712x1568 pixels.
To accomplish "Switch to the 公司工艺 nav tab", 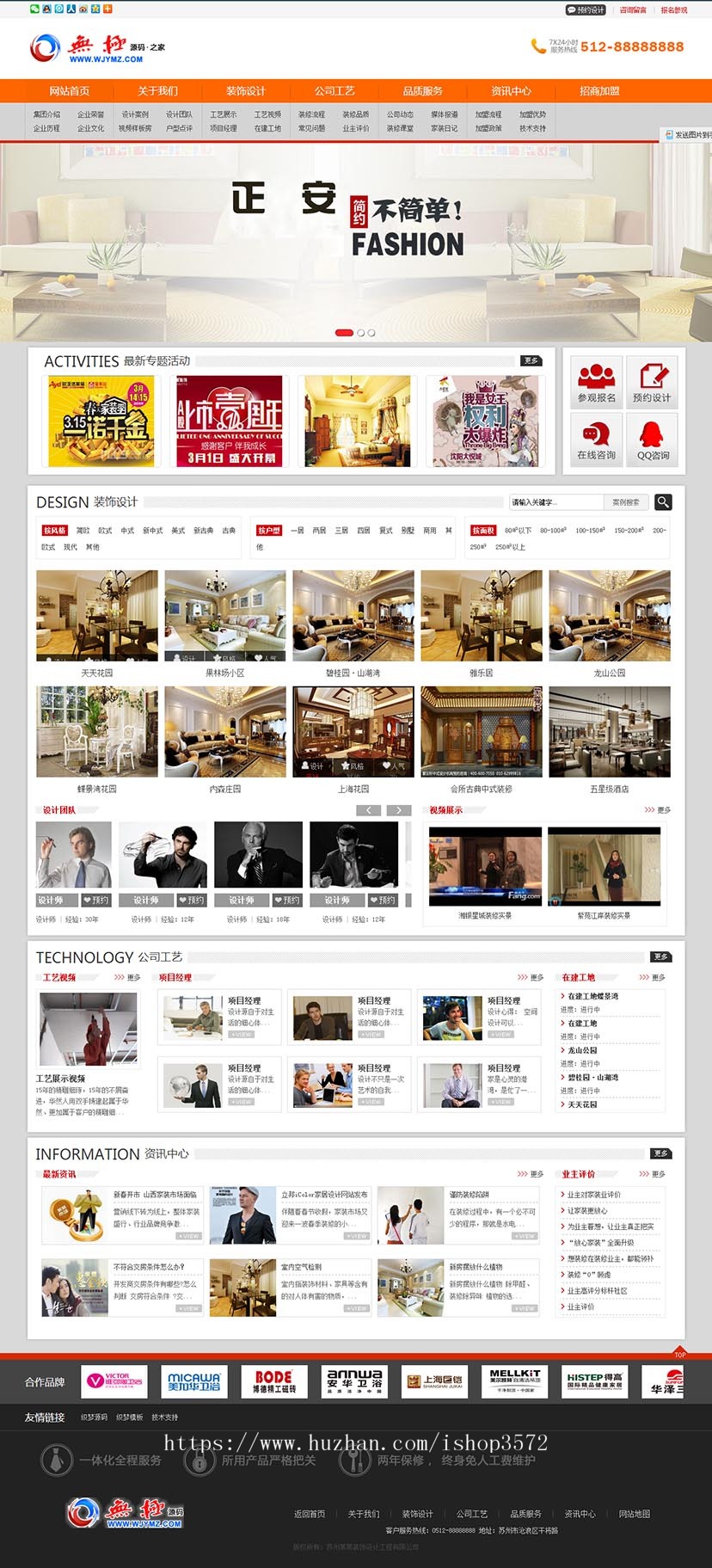I will click(335, 91).
